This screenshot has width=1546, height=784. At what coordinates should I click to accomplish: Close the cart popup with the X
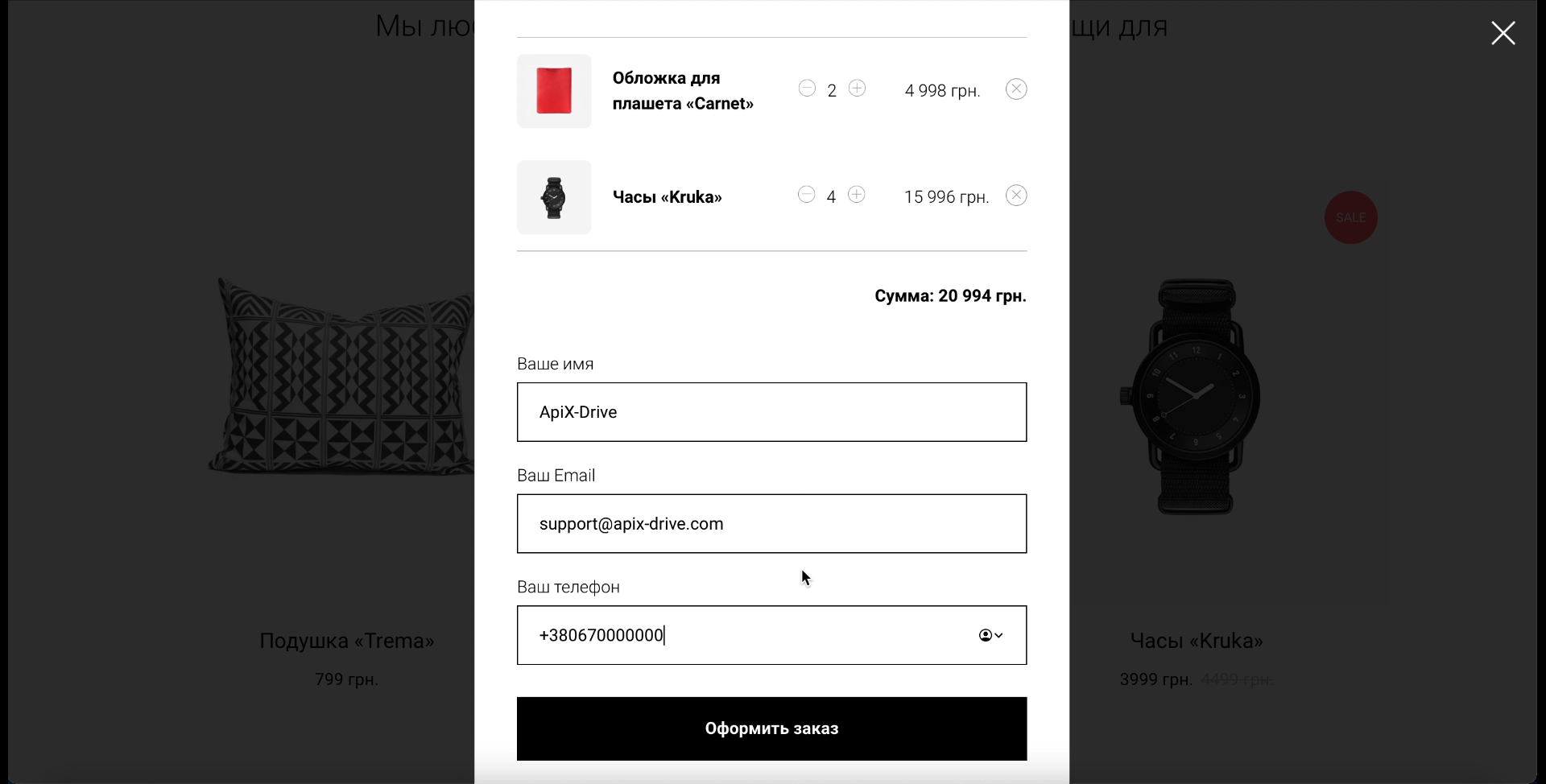click(x=1503, y=33)
